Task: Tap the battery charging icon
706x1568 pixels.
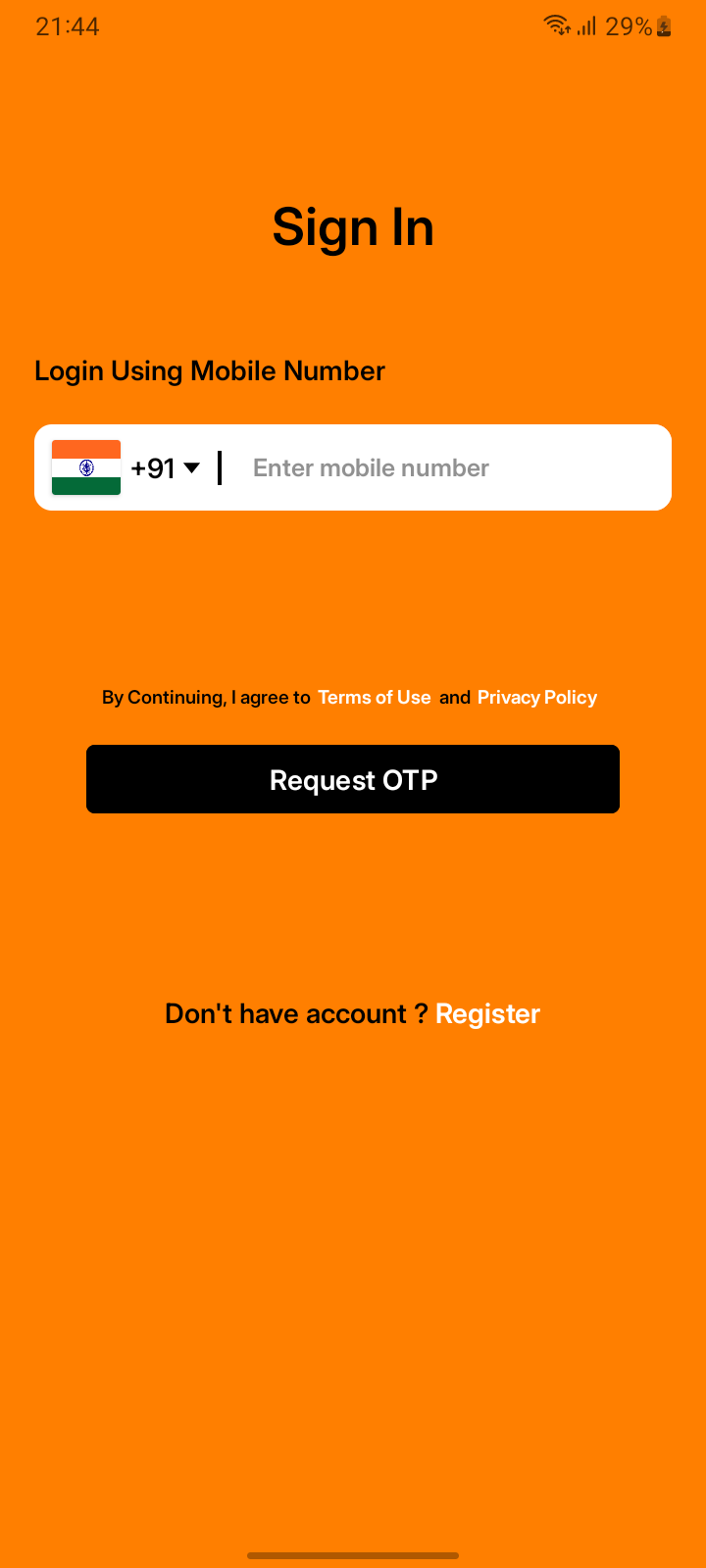Action: [666, 26]
